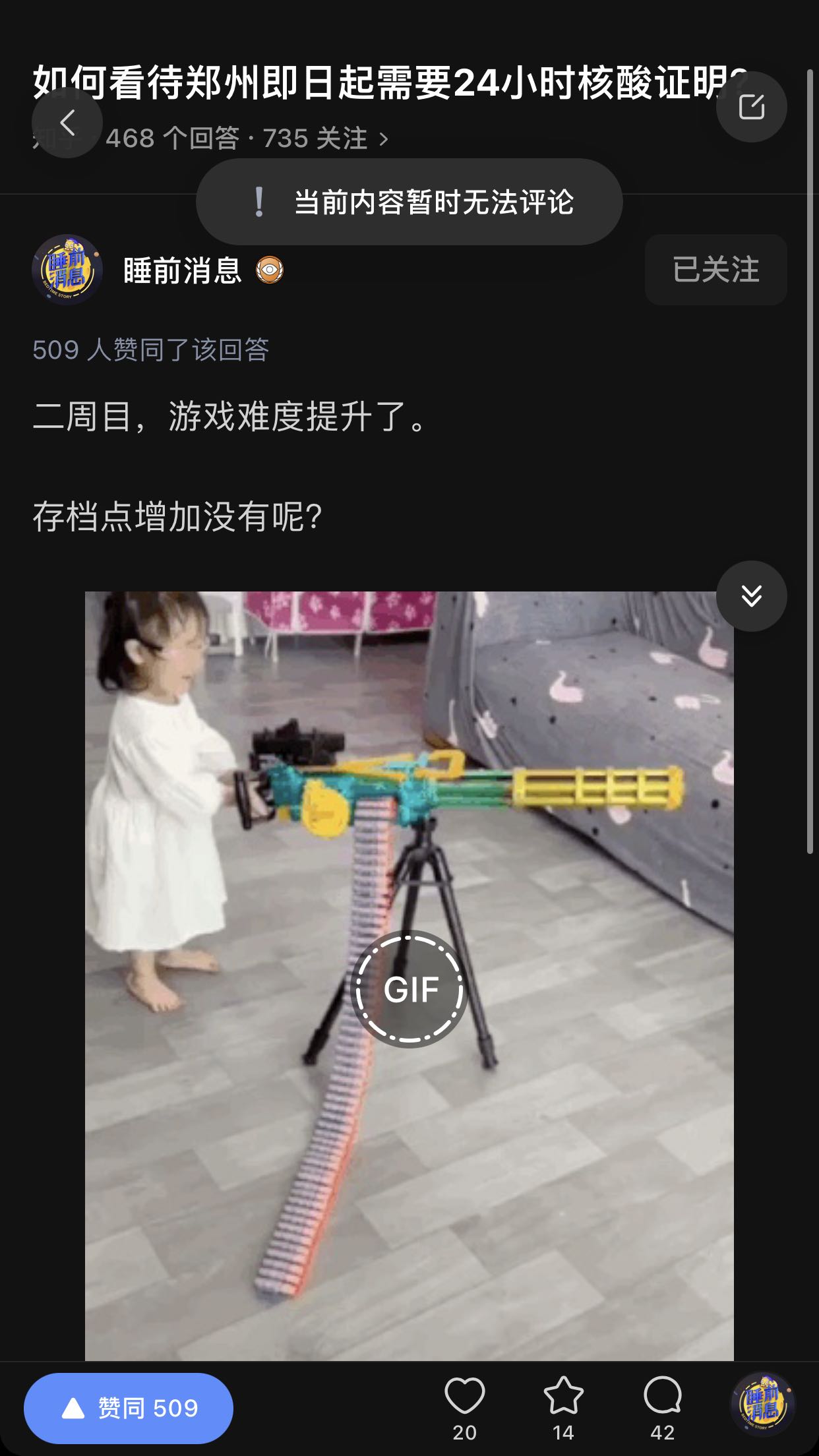
Task: Tap the 睡前消息 avatar in bottom bar
Action: [x=763, y=1404]
